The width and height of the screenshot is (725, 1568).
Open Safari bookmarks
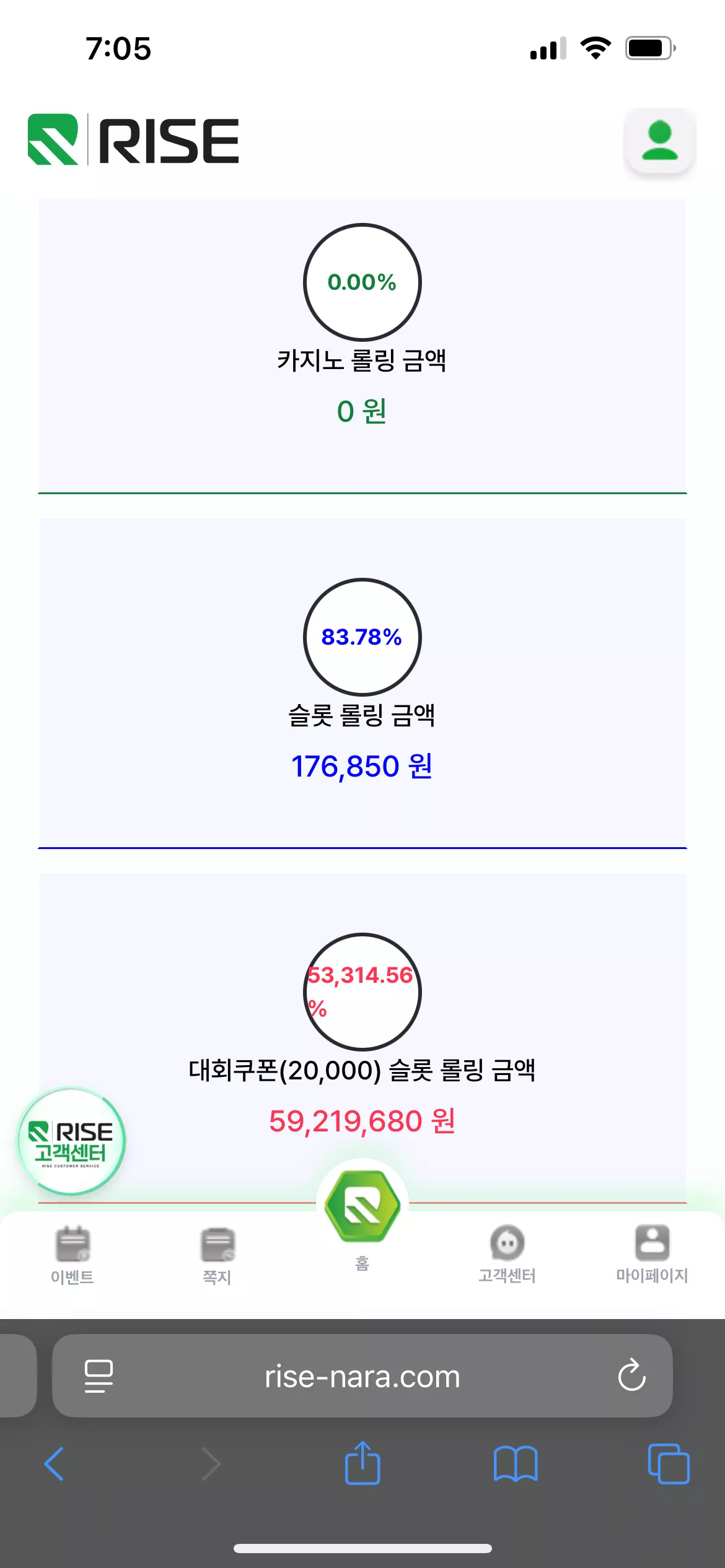pyautogui.click(x=516, y=1464)
